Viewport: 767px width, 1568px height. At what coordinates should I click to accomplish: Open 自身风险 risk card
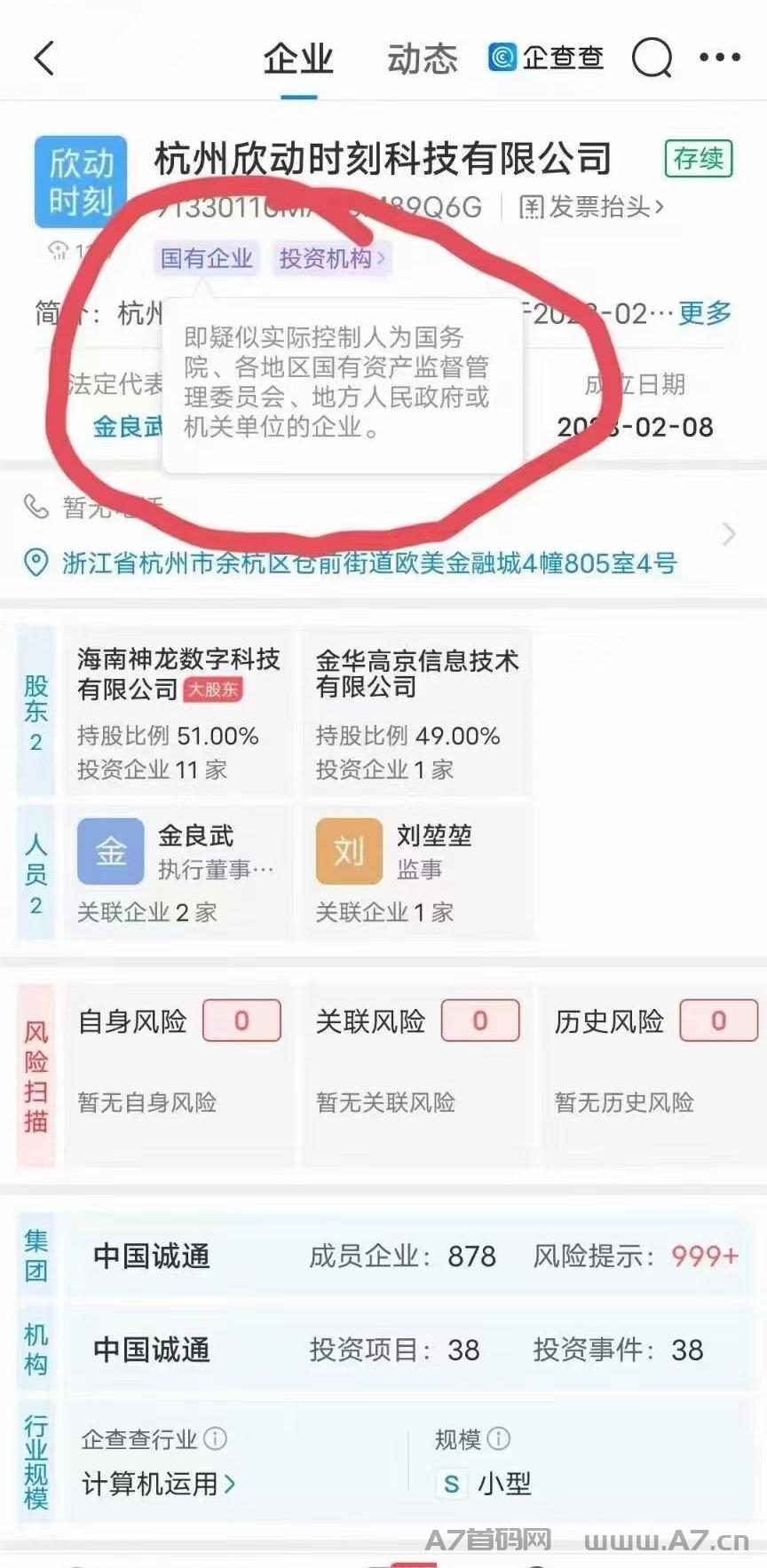178,1074
